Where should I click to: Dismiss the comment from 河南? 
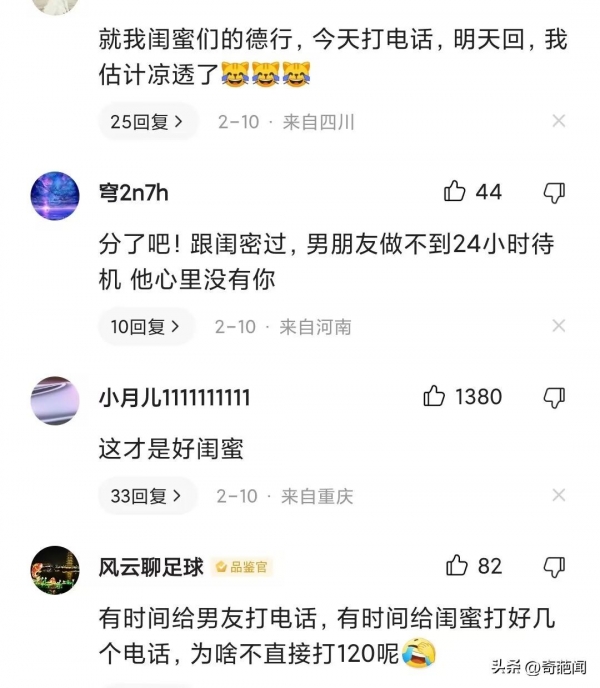pyautogui.click(x=559, y=326)
